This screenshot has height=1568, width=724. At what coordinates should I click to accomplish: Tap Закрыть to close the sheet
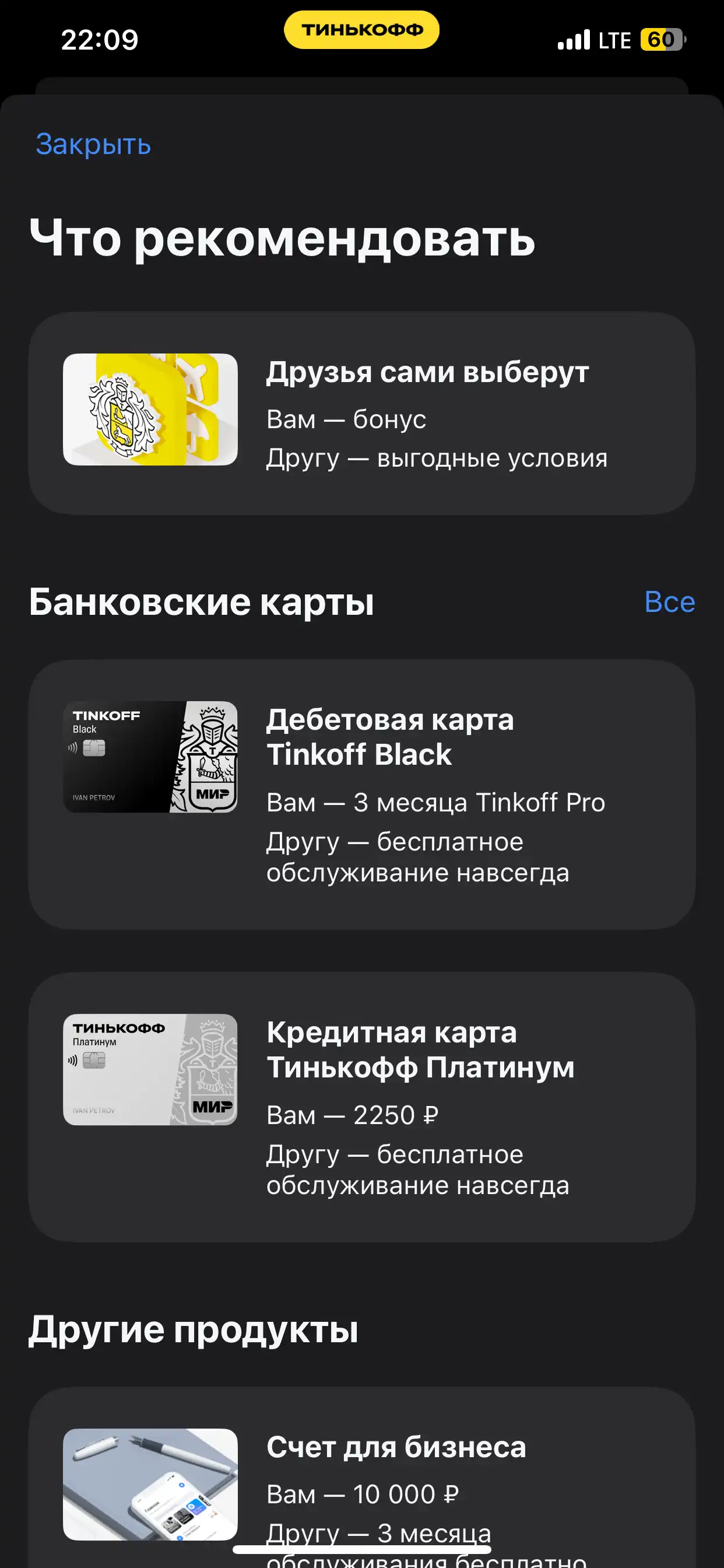tap(93, 144)
